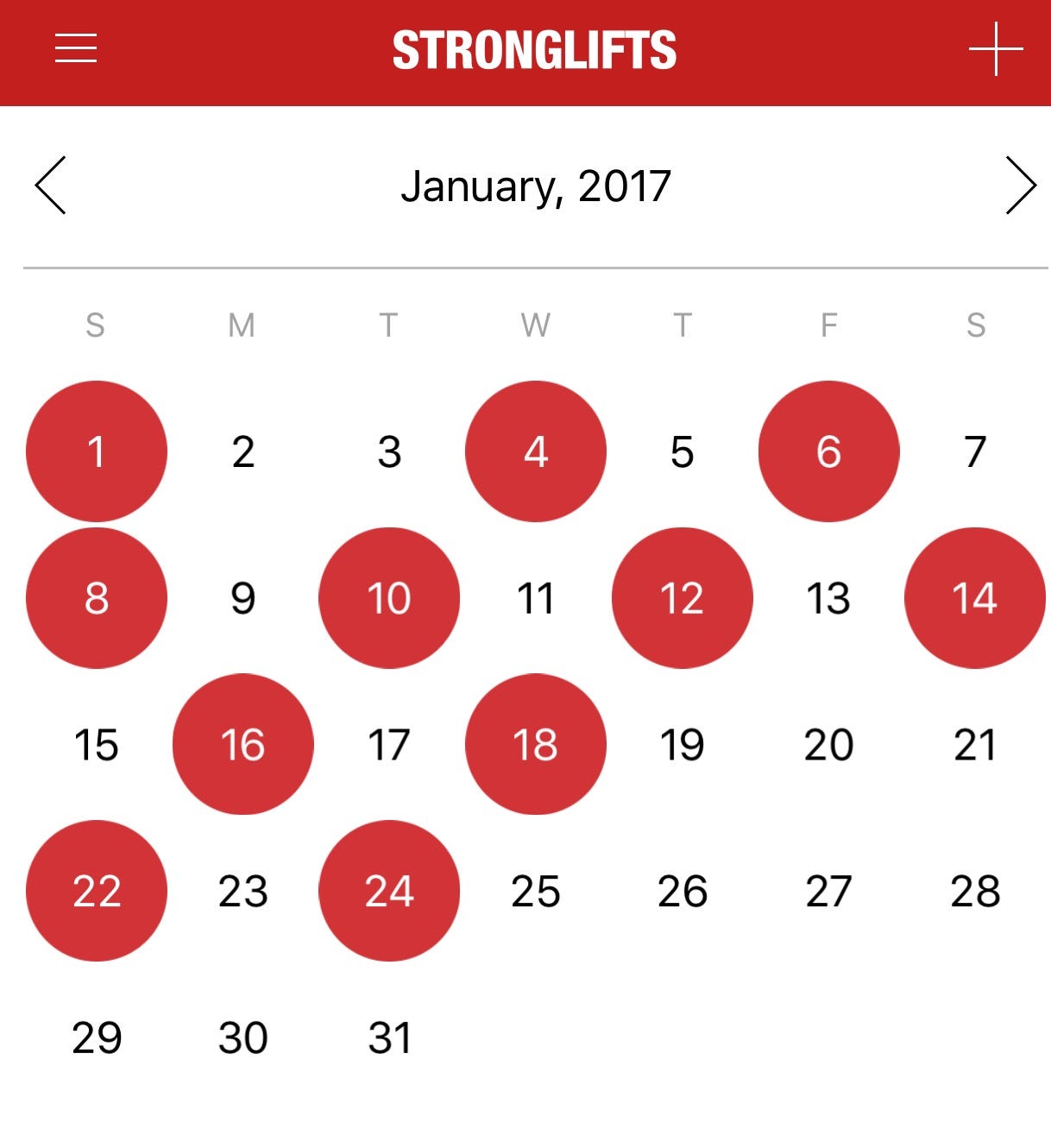
Task: Go to the previous month
Action: point(50,185)
